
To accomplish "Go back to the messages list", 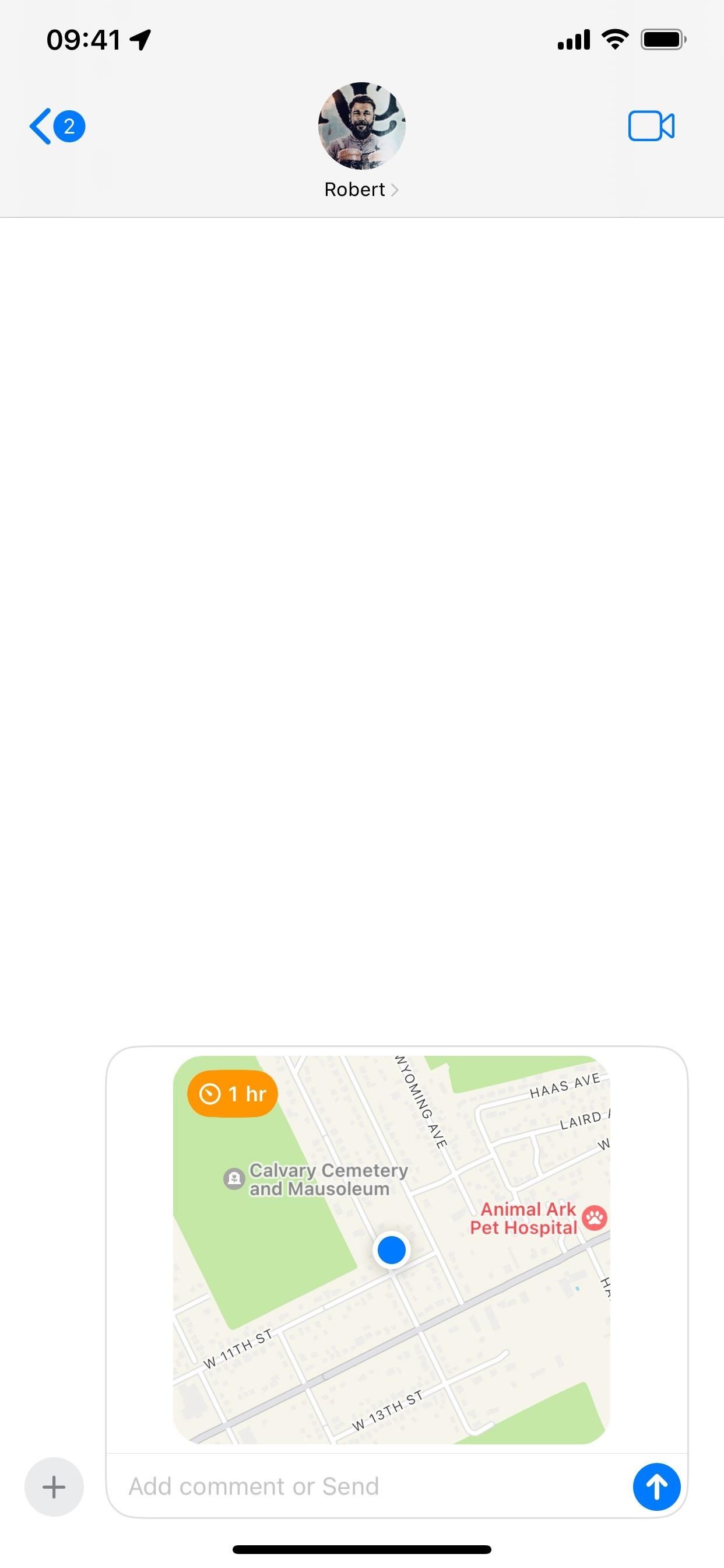I will pos(55,127).
